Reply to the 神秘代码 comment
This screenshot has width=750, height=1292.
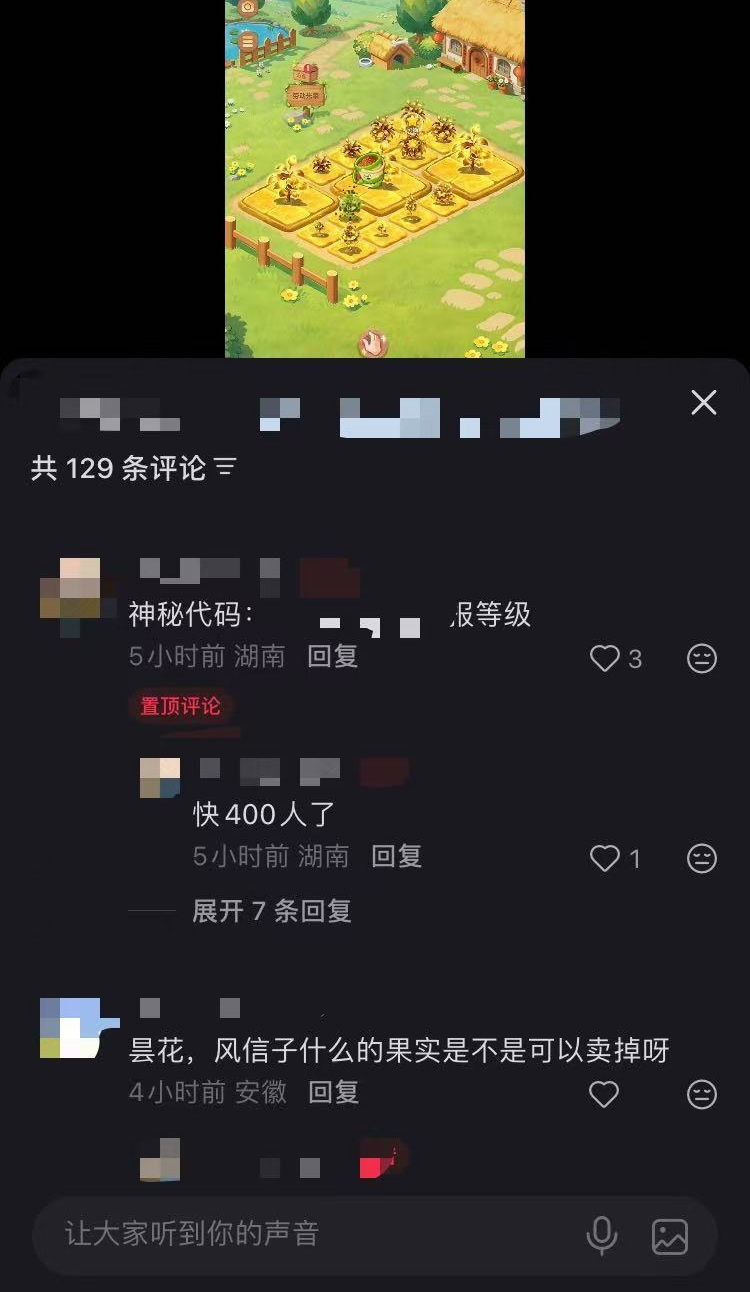pyautogui.click(x=333, y=656)
